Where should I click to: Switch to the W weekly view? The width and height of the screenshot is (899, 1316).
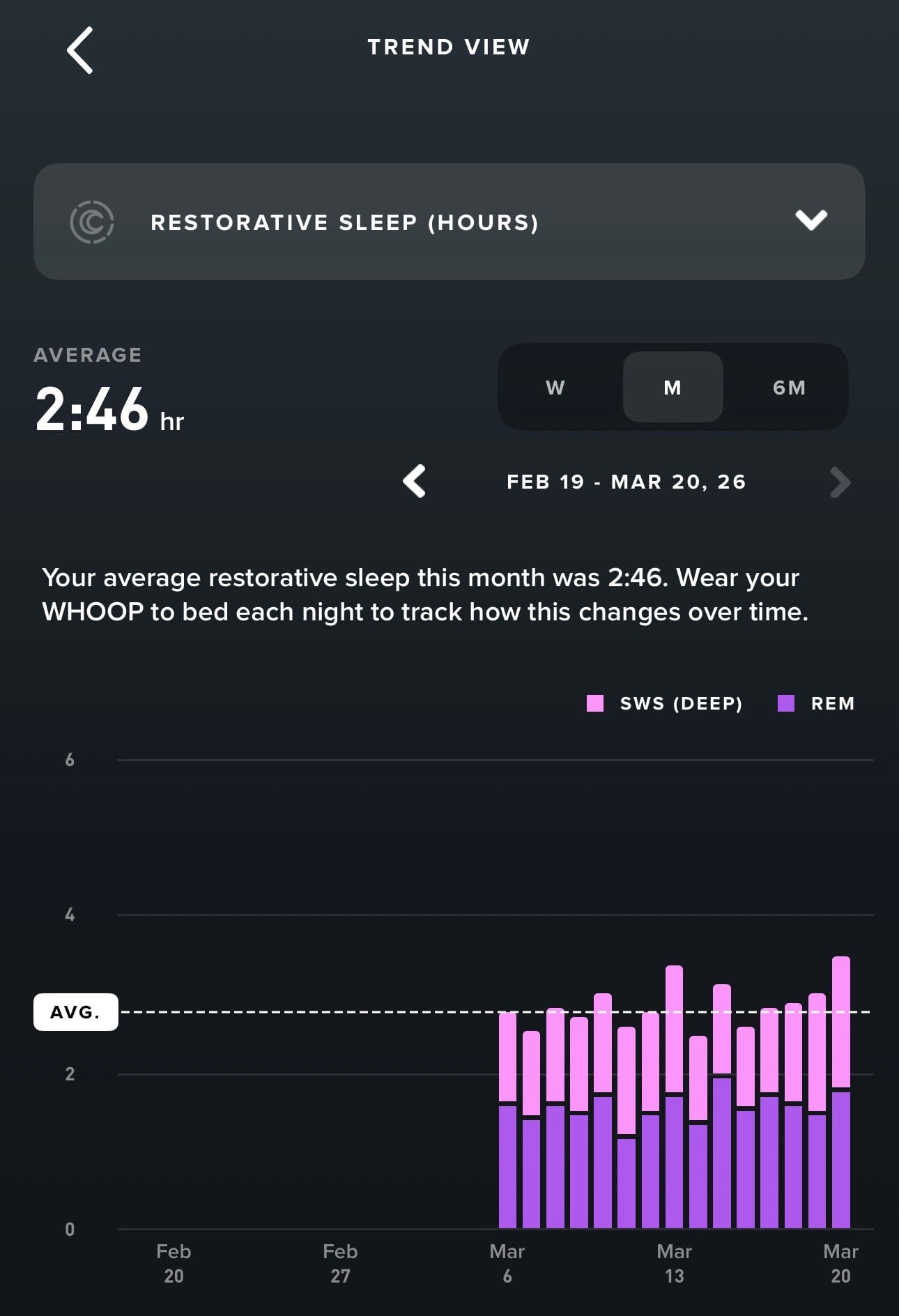(x=555, y=388)
